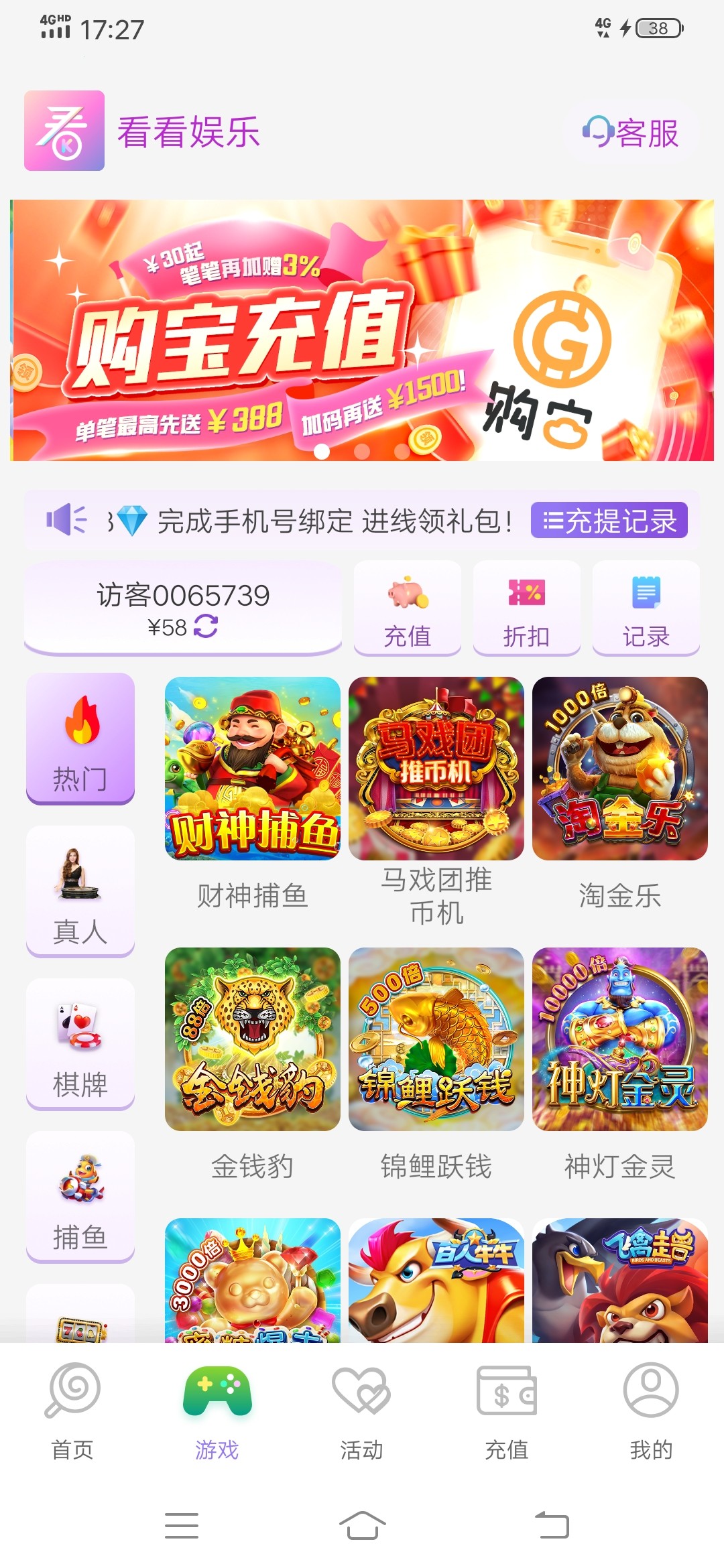Open 充提记录 records
724x1568 pixels.
coord(609,521)
